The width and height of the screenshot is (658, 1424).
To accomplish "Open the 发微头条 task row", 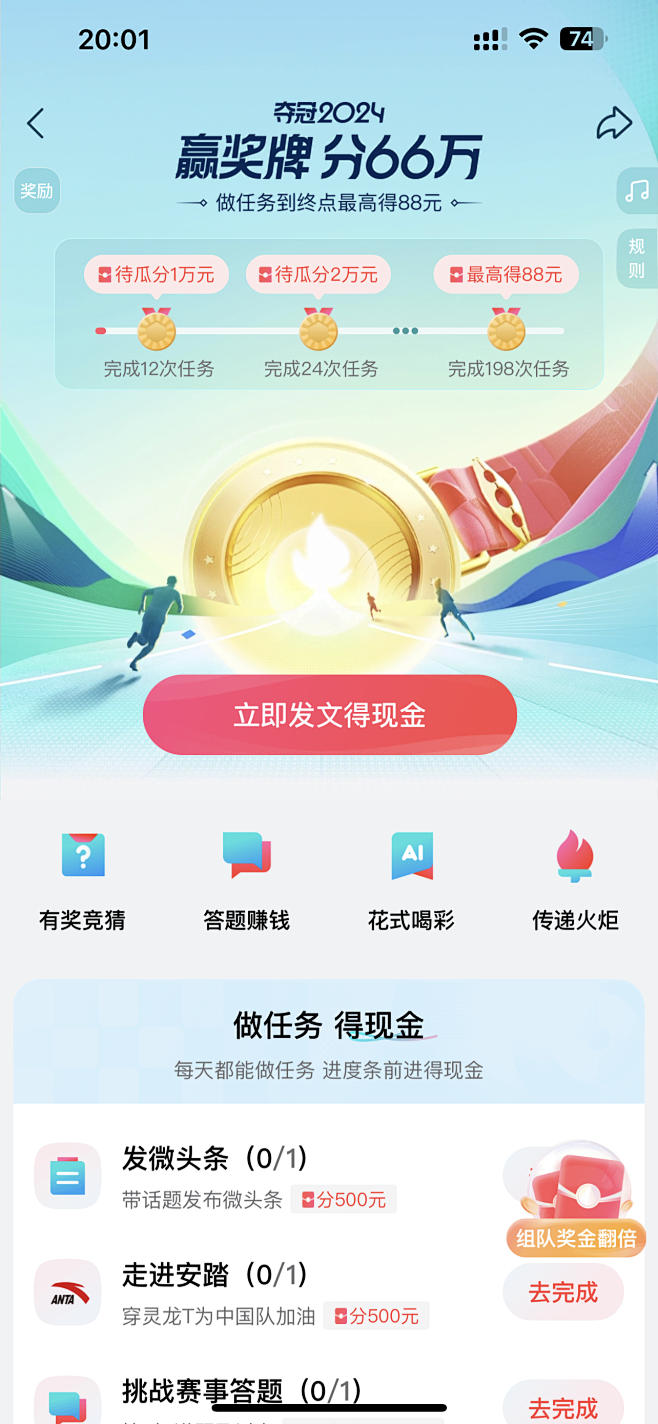I will (x=260, y=1176).
